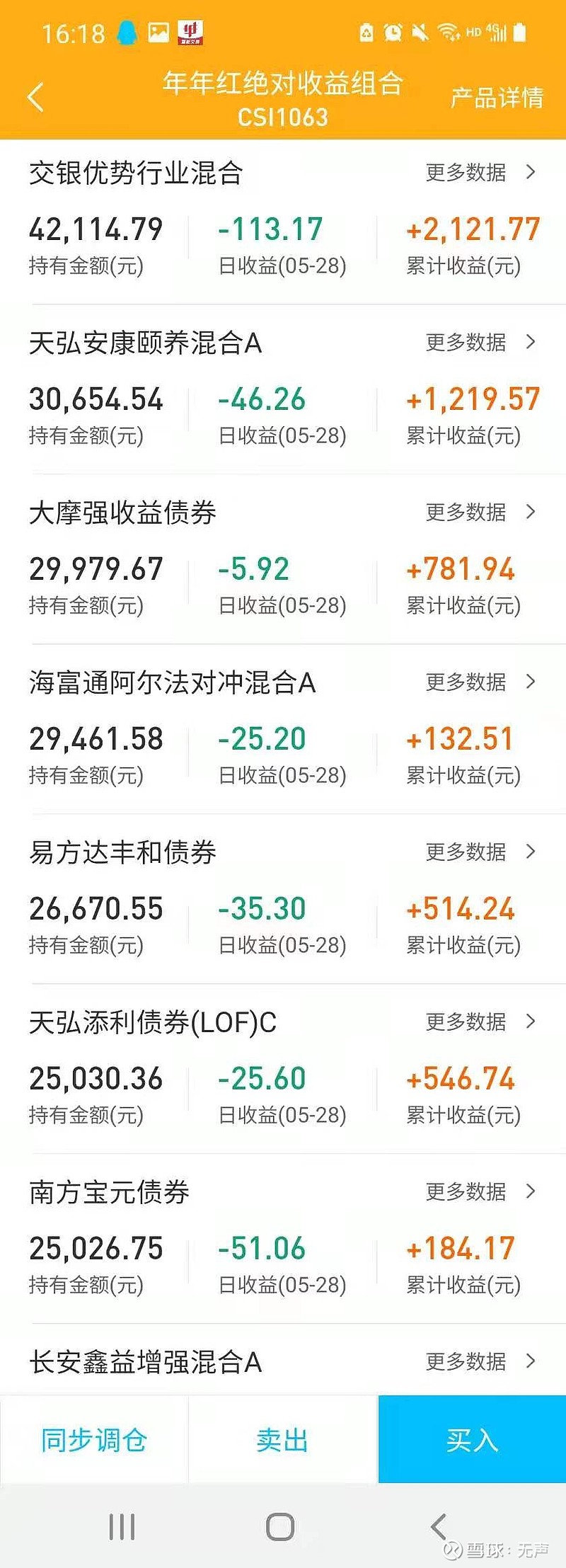The image size is (566, 1568).
Task: View 更多数据 for 易方达丰和债券
Action: [x=480, y=852]
